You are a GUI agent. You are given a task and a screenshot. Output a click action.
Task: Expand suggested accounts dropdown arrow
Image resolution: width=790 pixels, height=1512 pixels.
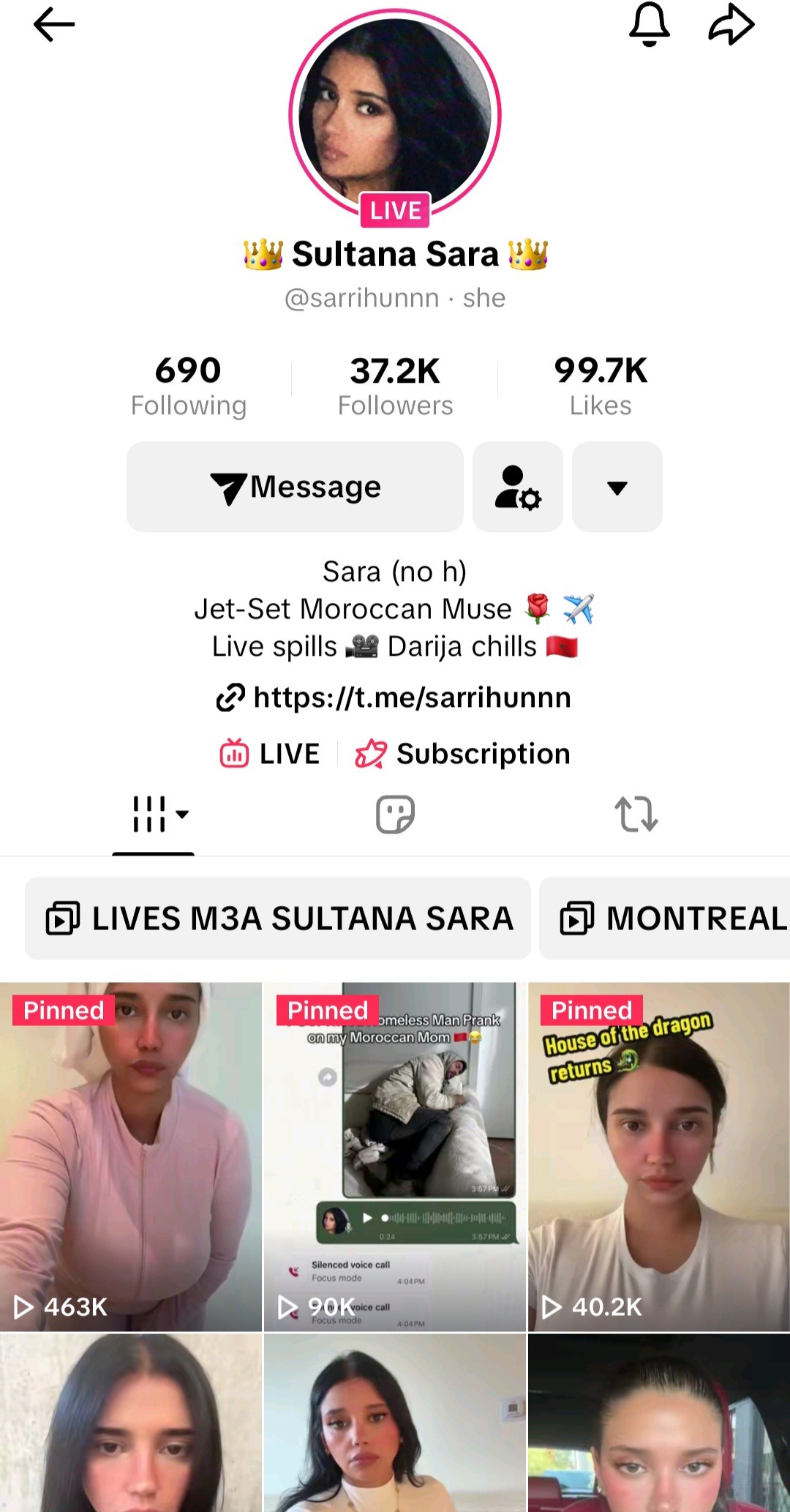[617, 487]
